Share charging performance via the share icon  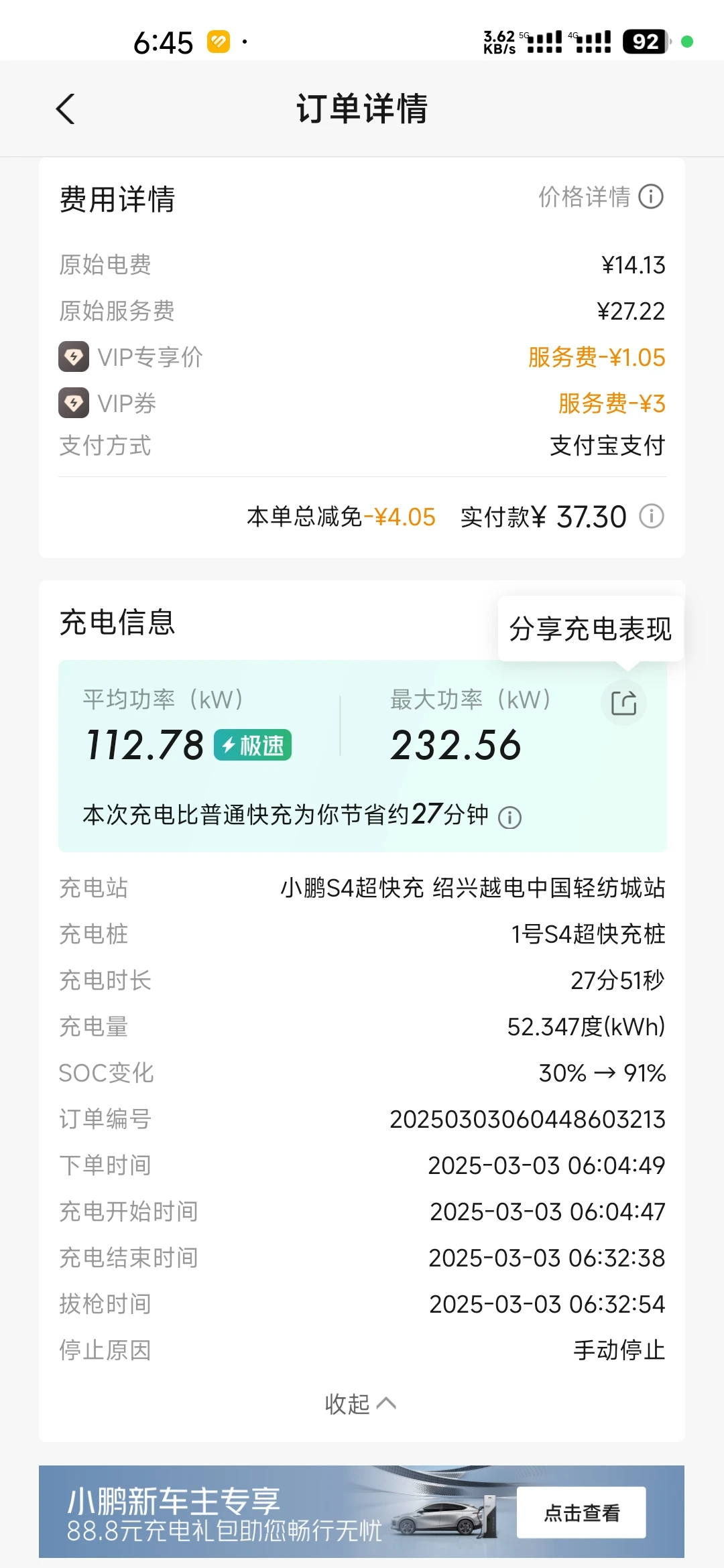[x=623, y=703]
